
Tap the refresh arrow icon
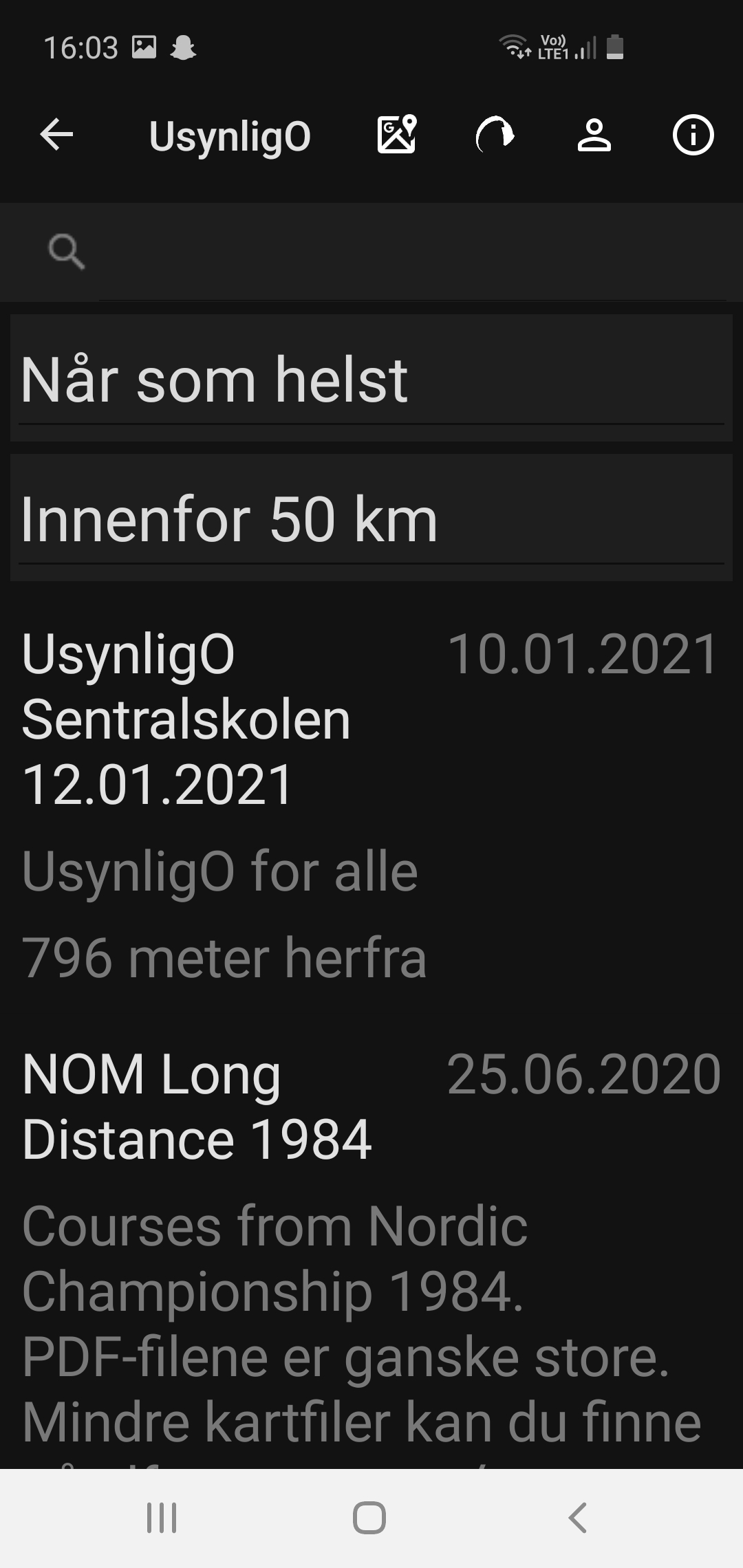click(495, 135)
